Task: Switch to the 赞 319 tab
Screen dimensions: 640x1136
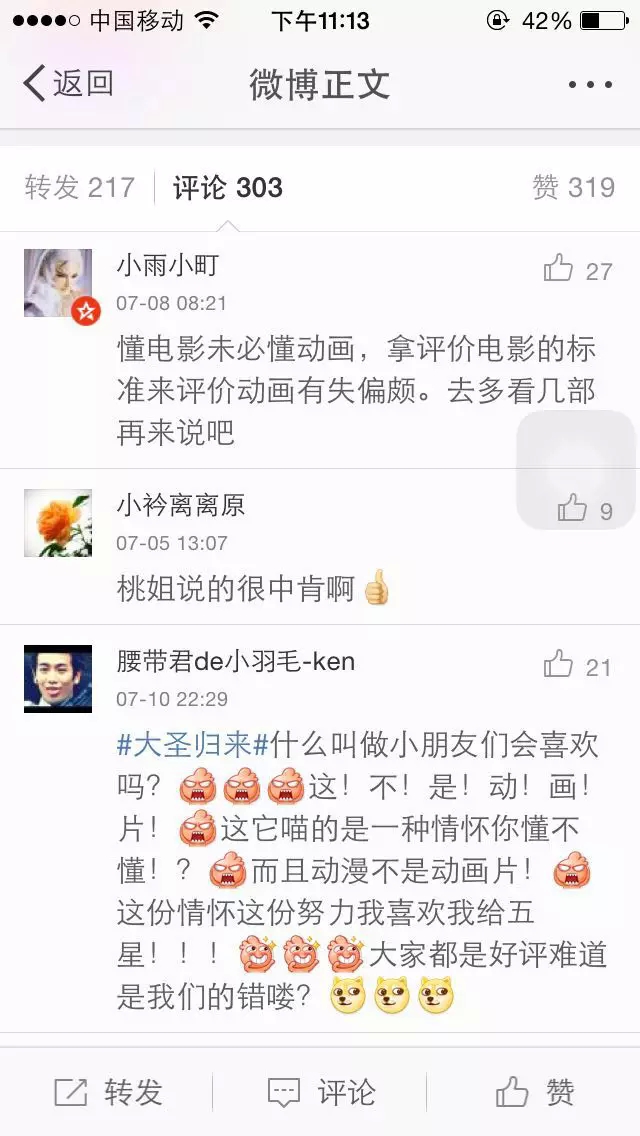Action: (573, 187)
